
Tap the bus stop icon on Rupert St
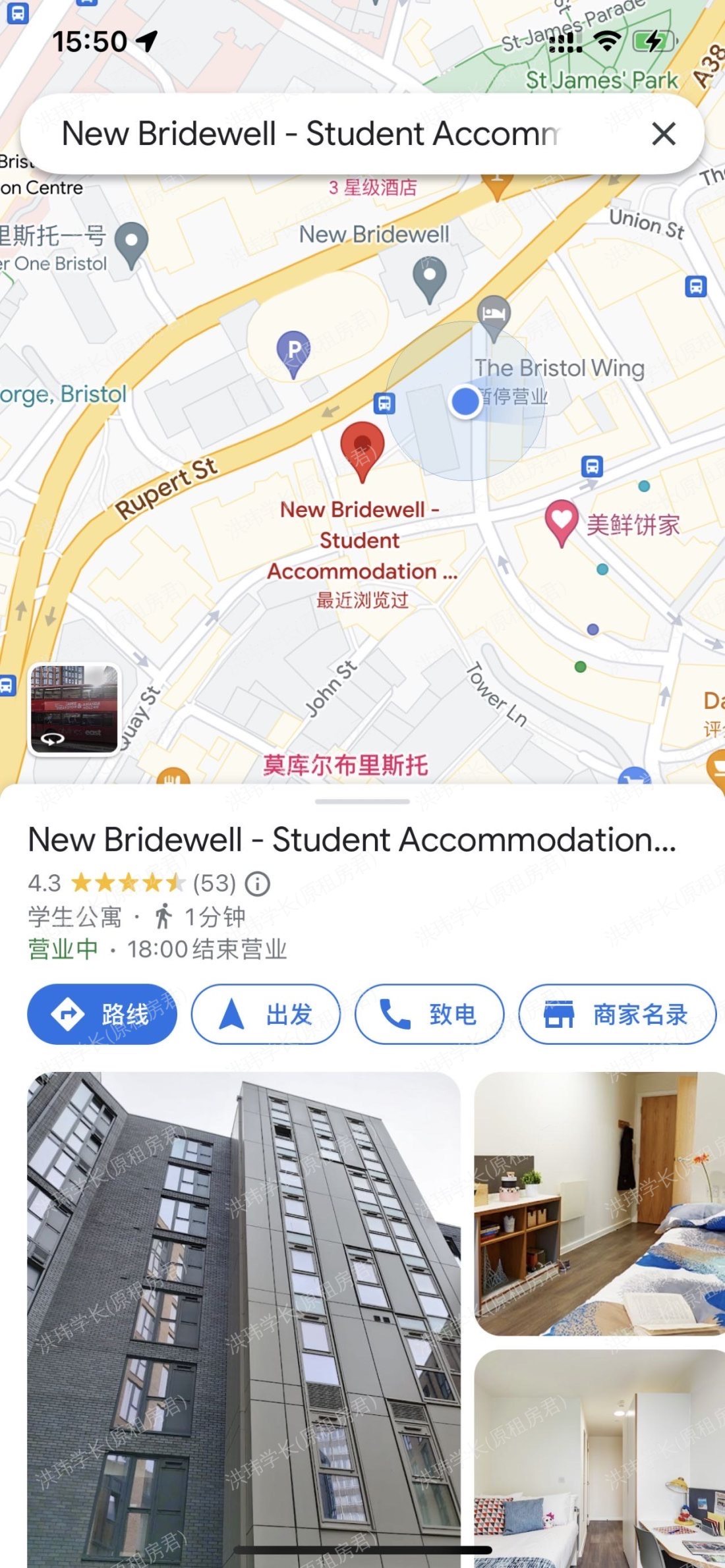click(x=384, y=403)
